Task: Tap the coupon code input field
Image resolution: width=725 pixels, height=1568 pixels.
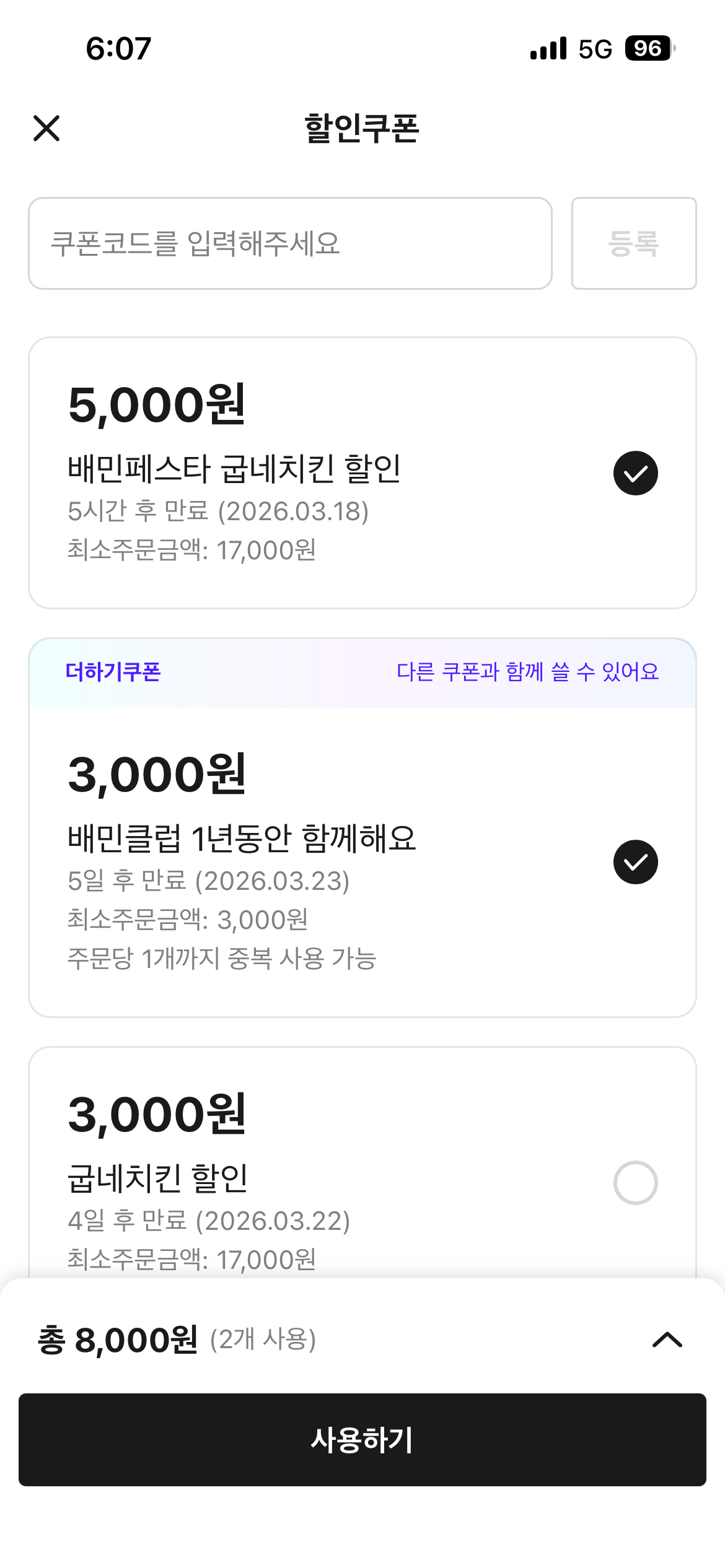Action: 290,243
